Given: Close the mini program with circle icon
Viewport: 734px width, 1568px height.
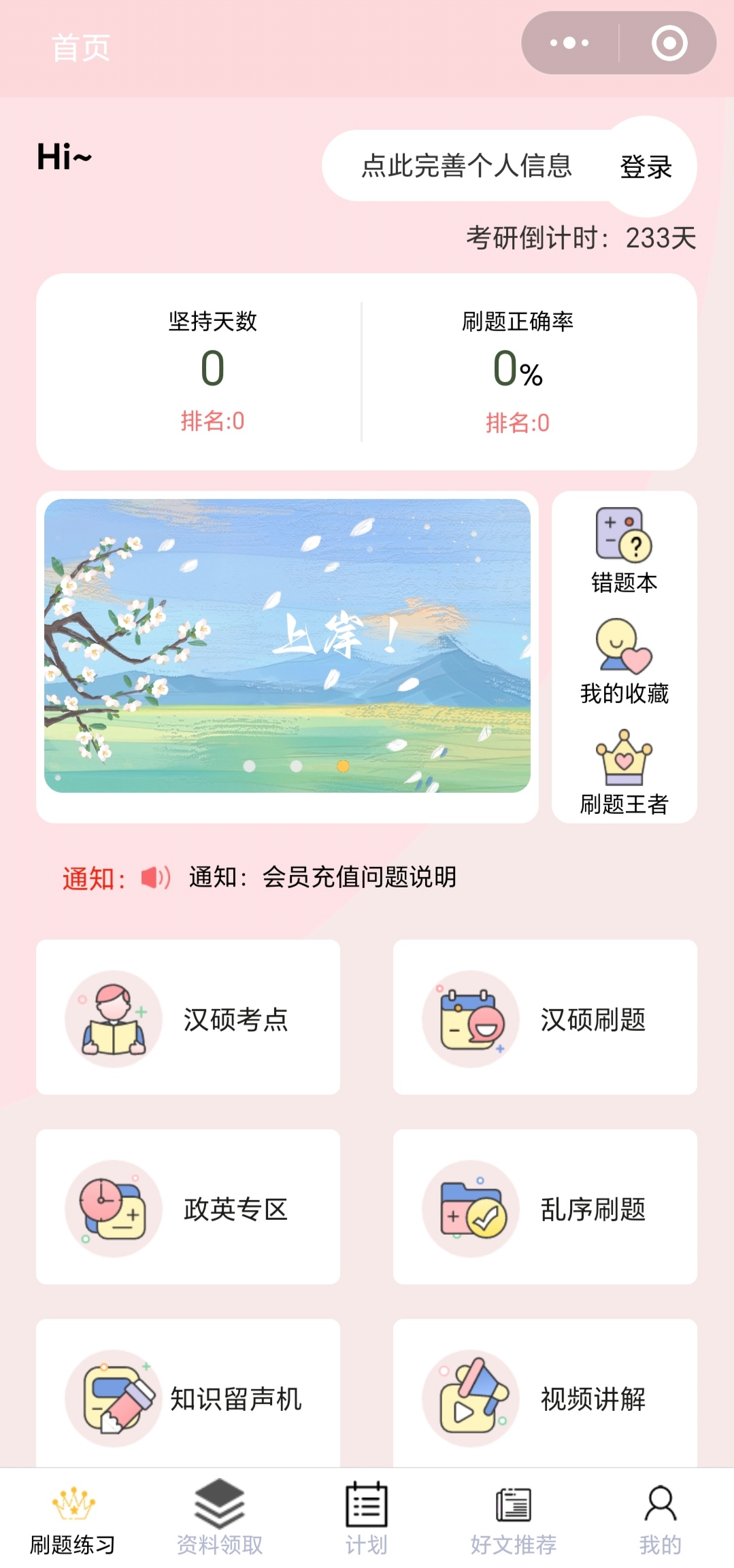Looking at the screenshot, I should pos(669,43).
